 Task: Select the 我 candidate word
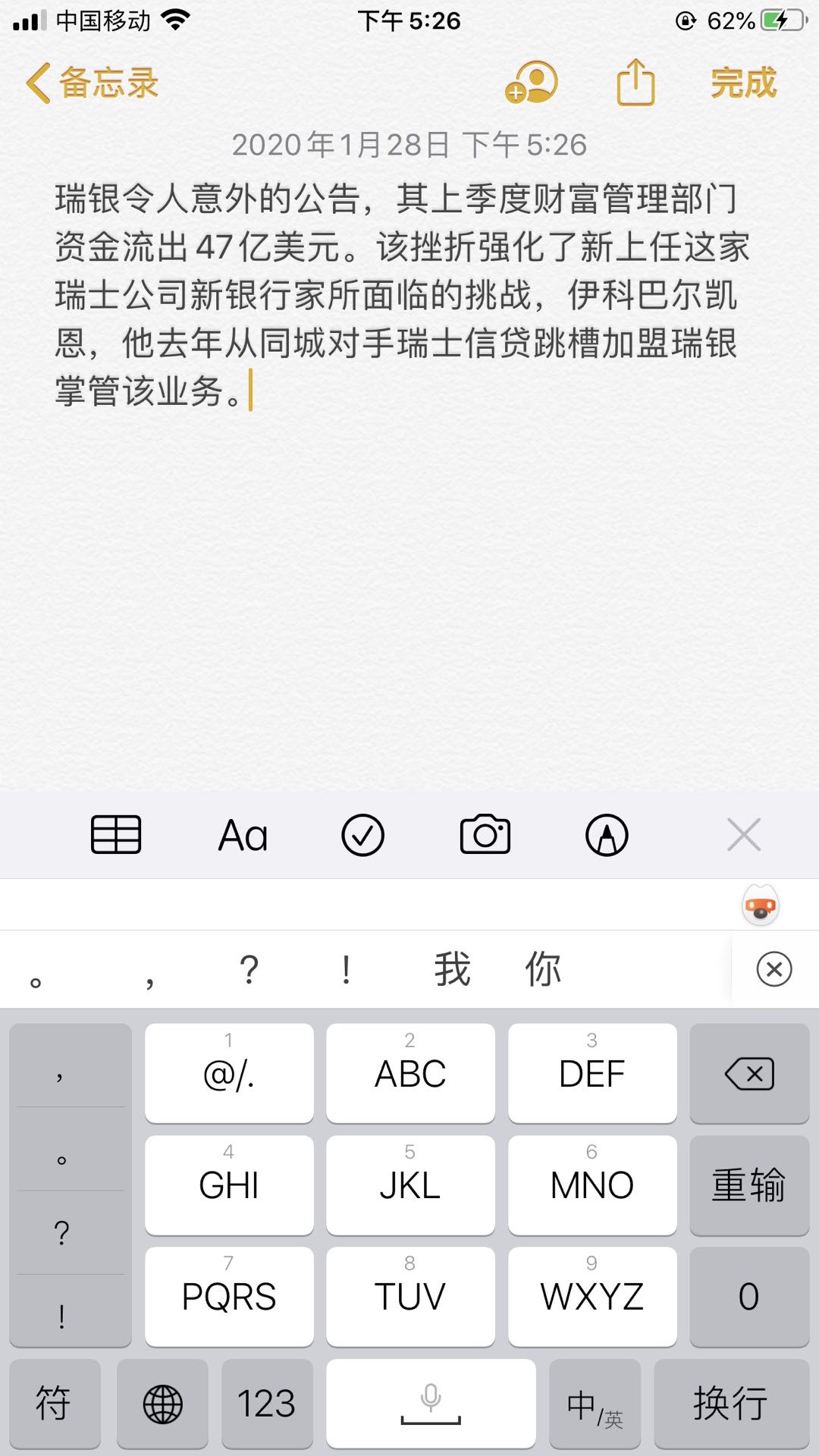452,970
